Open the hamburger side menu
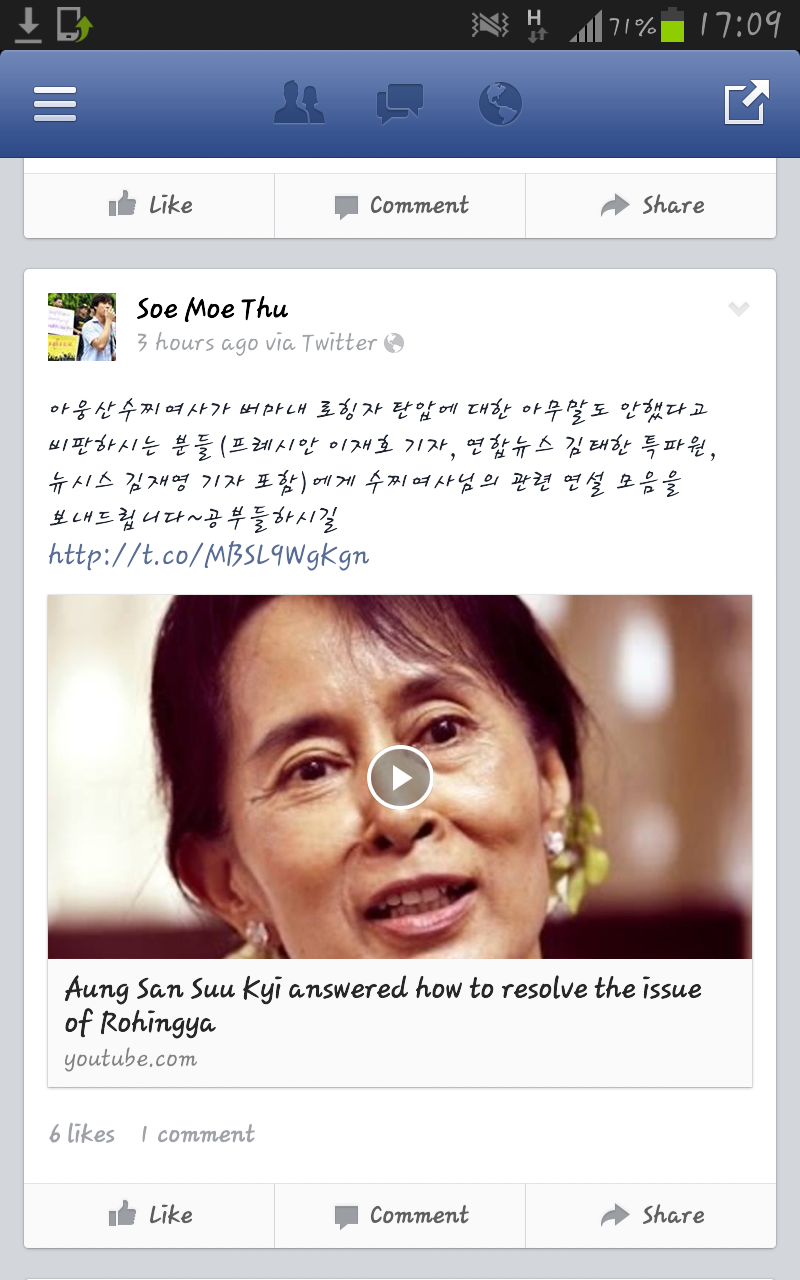This screenshot has height=1280, width=800. pos(55,104)
